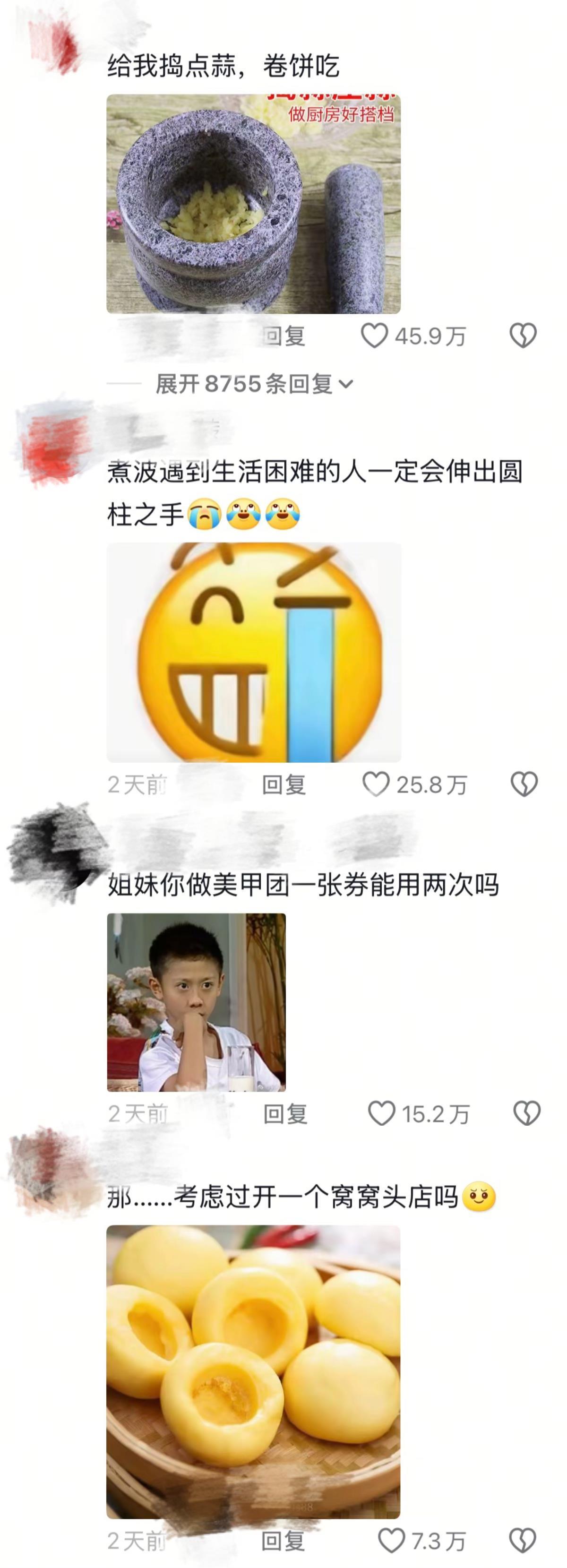Screen dimensions: 567x1568
Task: Dislike the 圆柱之手 comment
Action: click(x=524, y=784)
